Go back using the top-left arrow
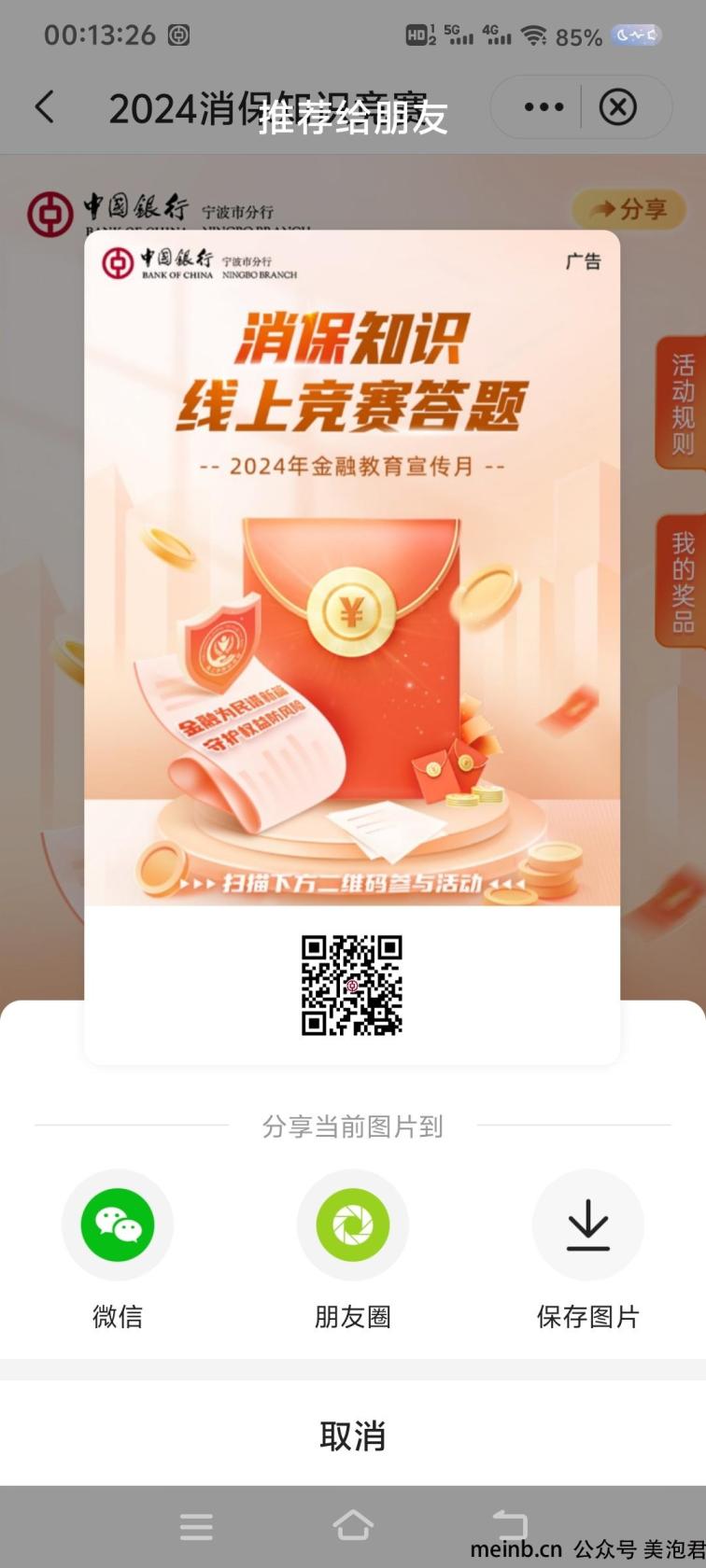The width and height of the screenshot is (706, 1568). (44, 107)
